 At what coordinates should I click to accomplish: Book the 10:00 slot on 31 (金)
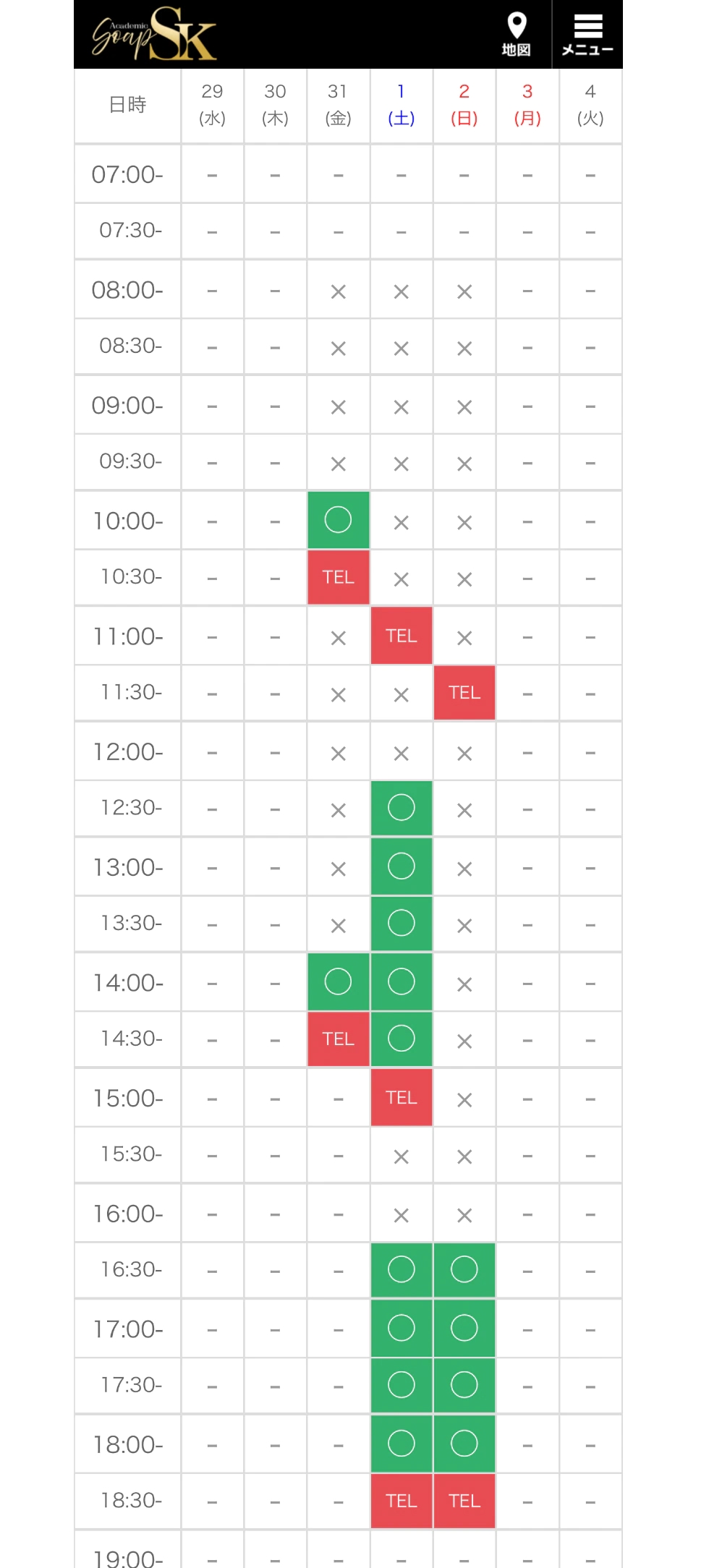tap(338, 520)
